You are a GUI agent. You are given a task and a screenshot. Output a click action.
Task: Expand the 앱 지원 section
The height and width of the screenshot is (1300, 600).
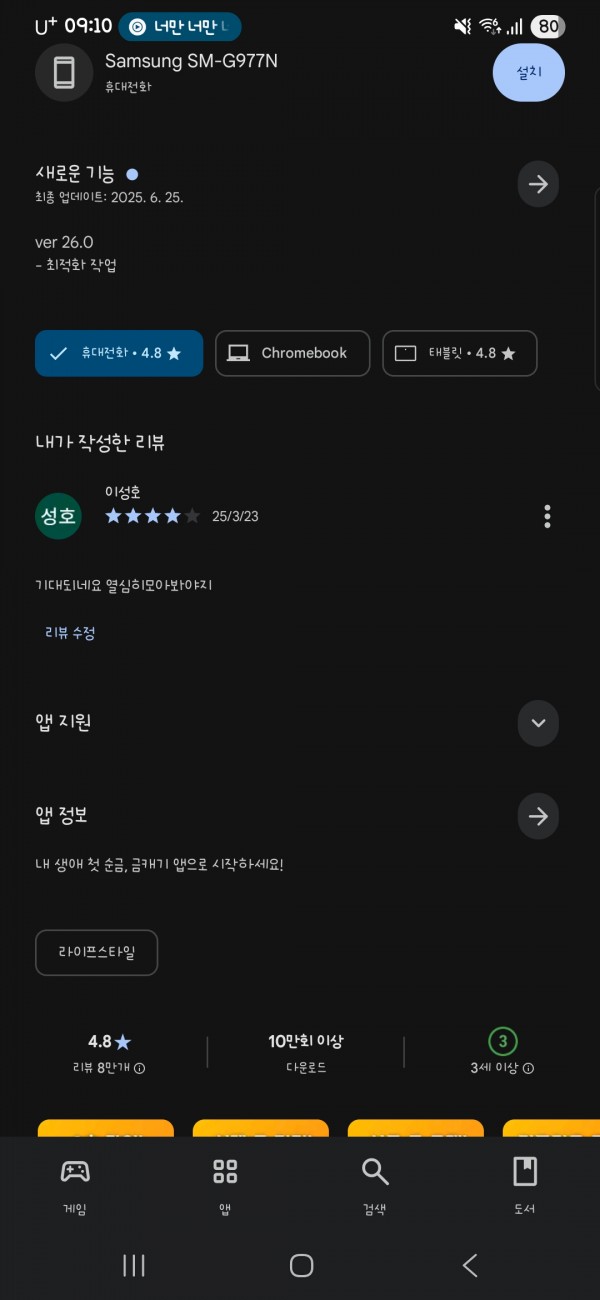[538, 723]
